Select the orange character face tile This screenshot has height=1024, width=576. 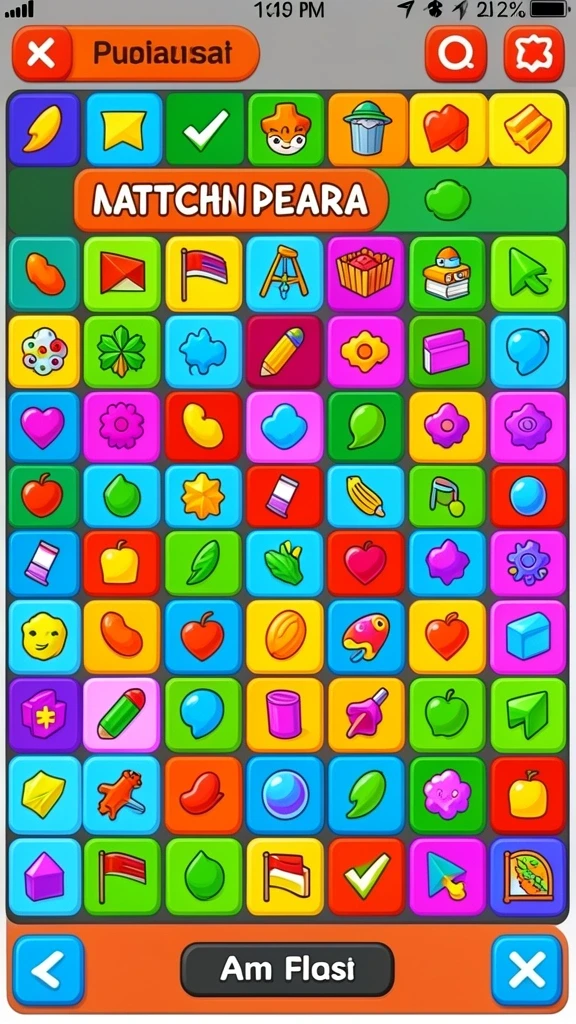pyautogui.click(x=285, y=129)
